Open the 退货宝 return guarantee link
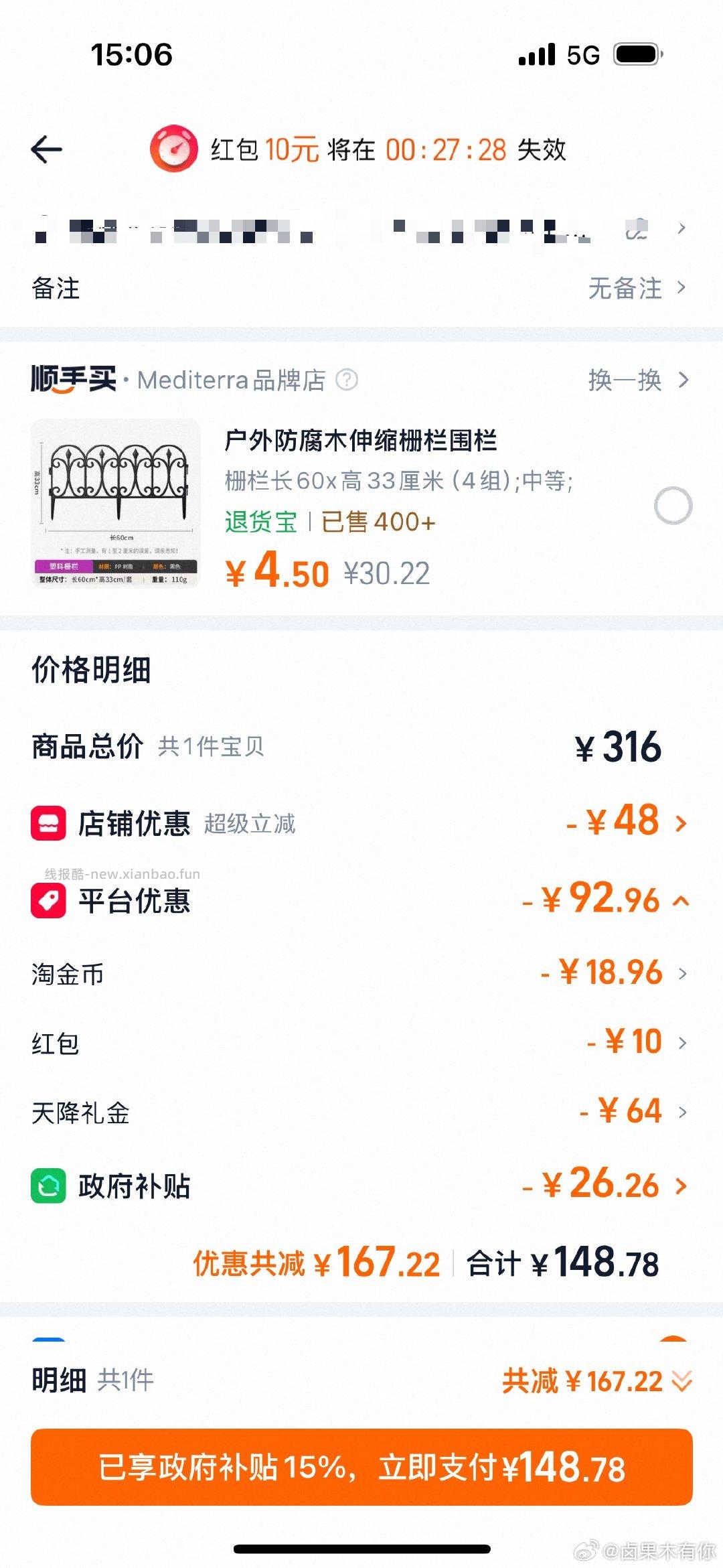 (261, 522)
